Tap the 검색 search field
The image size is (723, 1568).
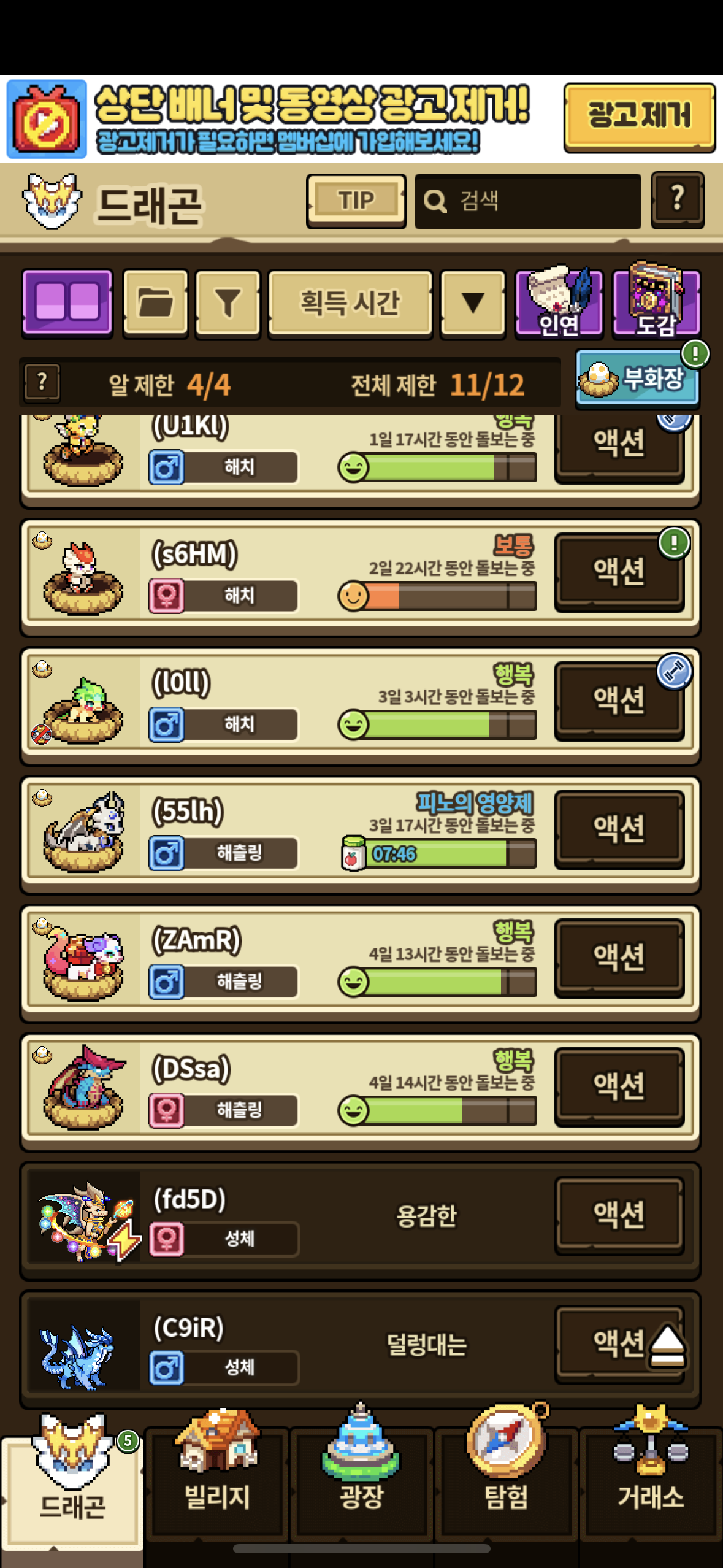[527, 201]
